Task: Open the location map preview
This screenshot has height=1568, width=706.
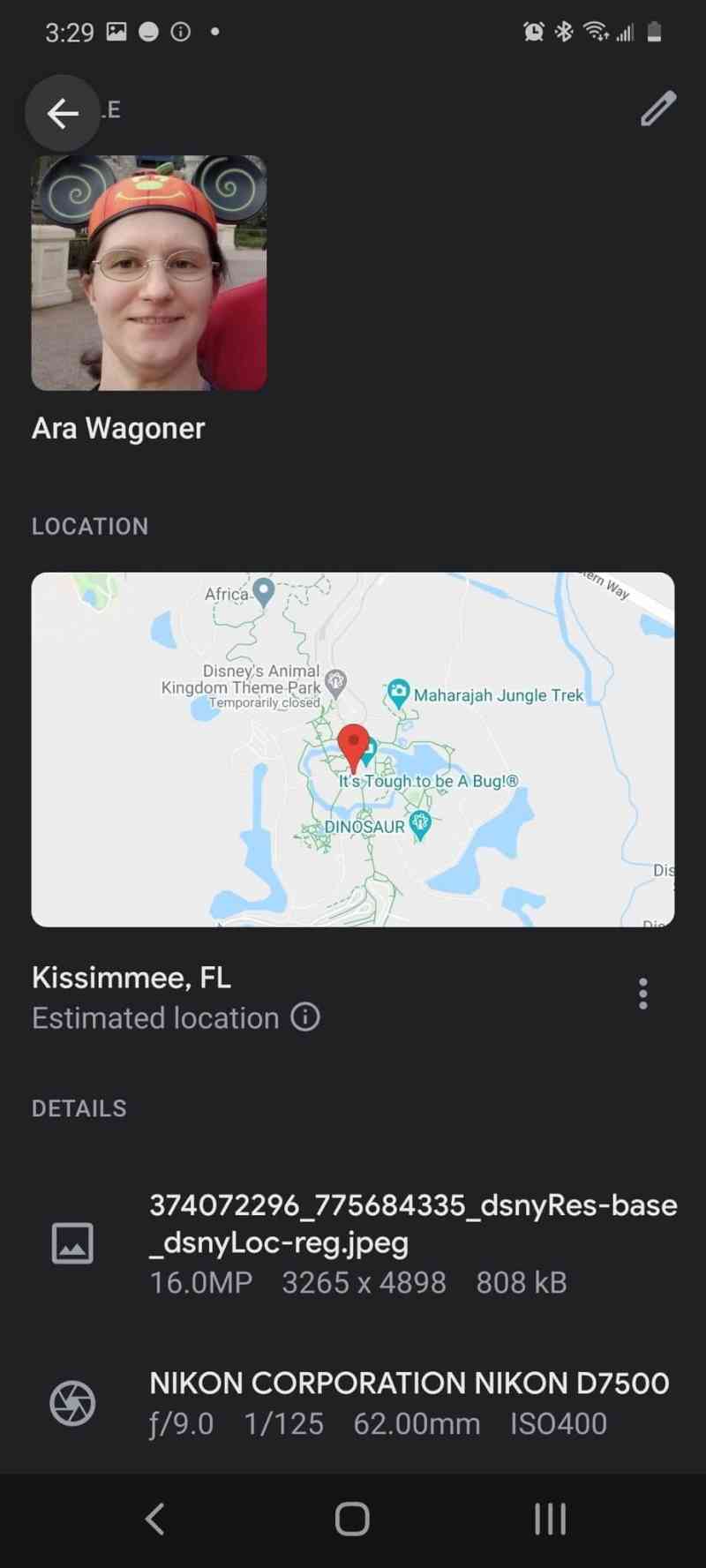Action: point(353,749)
